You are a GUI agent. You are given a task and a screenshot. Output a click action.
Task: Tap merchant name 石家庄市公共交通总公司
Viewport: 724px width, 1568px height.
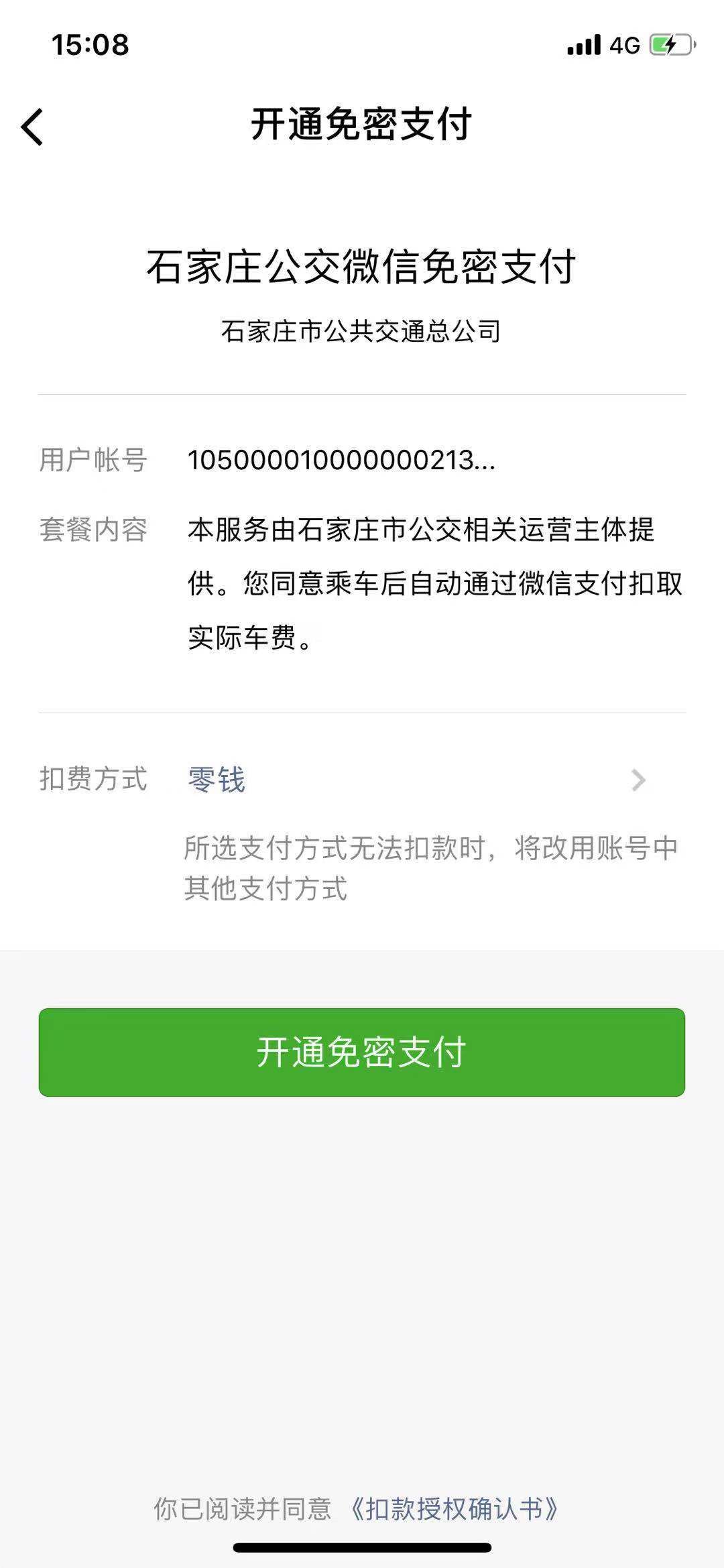362,330
